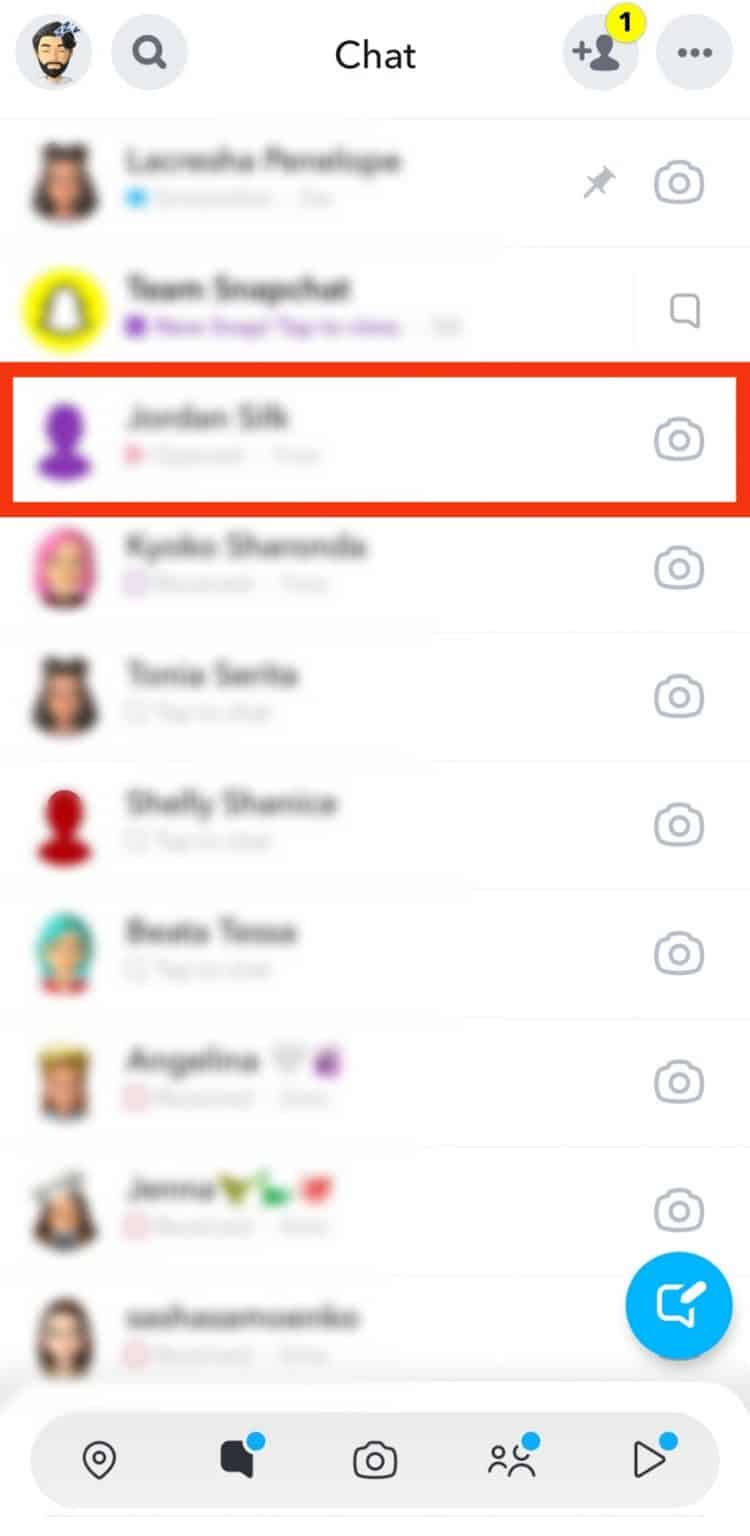Screen dimensions: 750x1536
Task: Open your Bitmoji profile avatar
Action: pyautogui.click(x=53, y=51)
